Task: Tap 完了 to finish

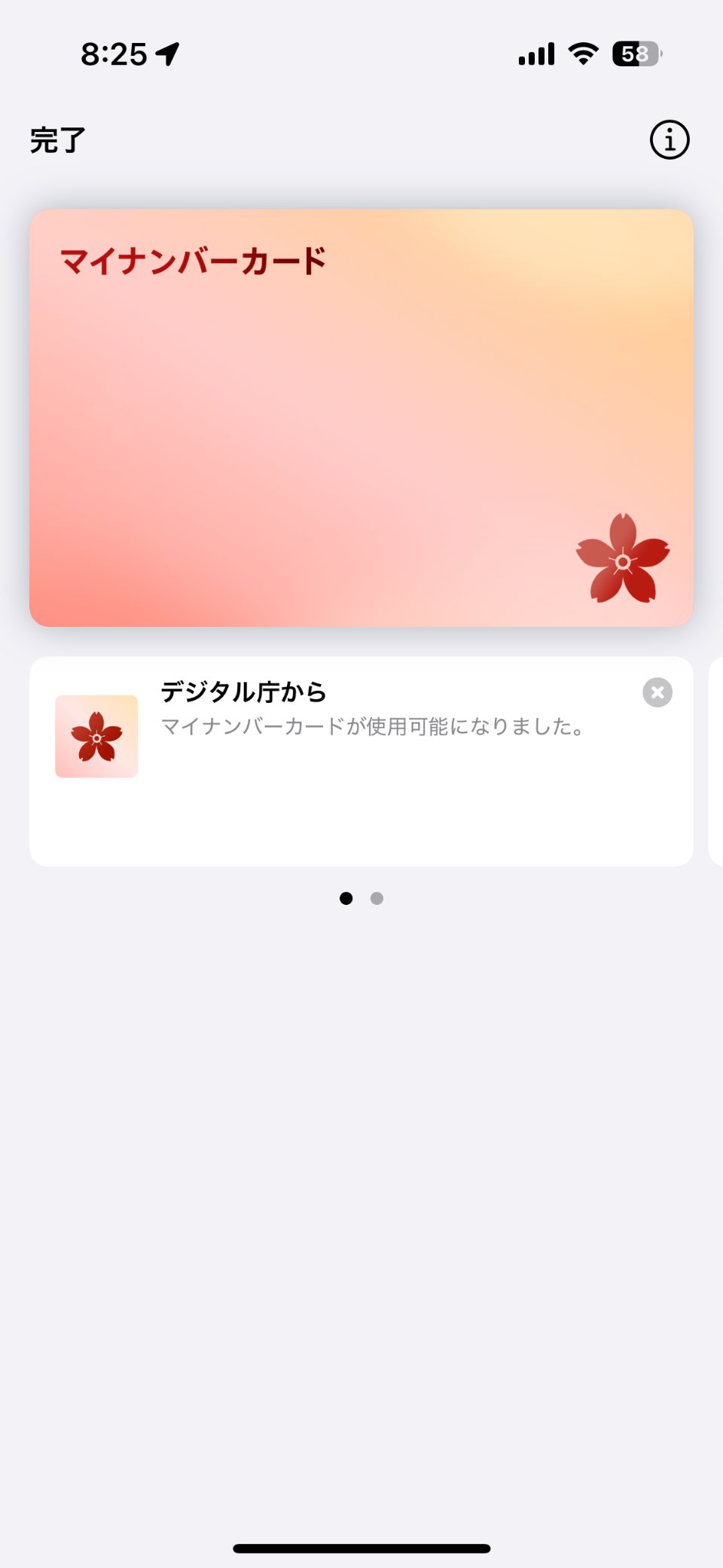Action: click(x=56, y=140)
